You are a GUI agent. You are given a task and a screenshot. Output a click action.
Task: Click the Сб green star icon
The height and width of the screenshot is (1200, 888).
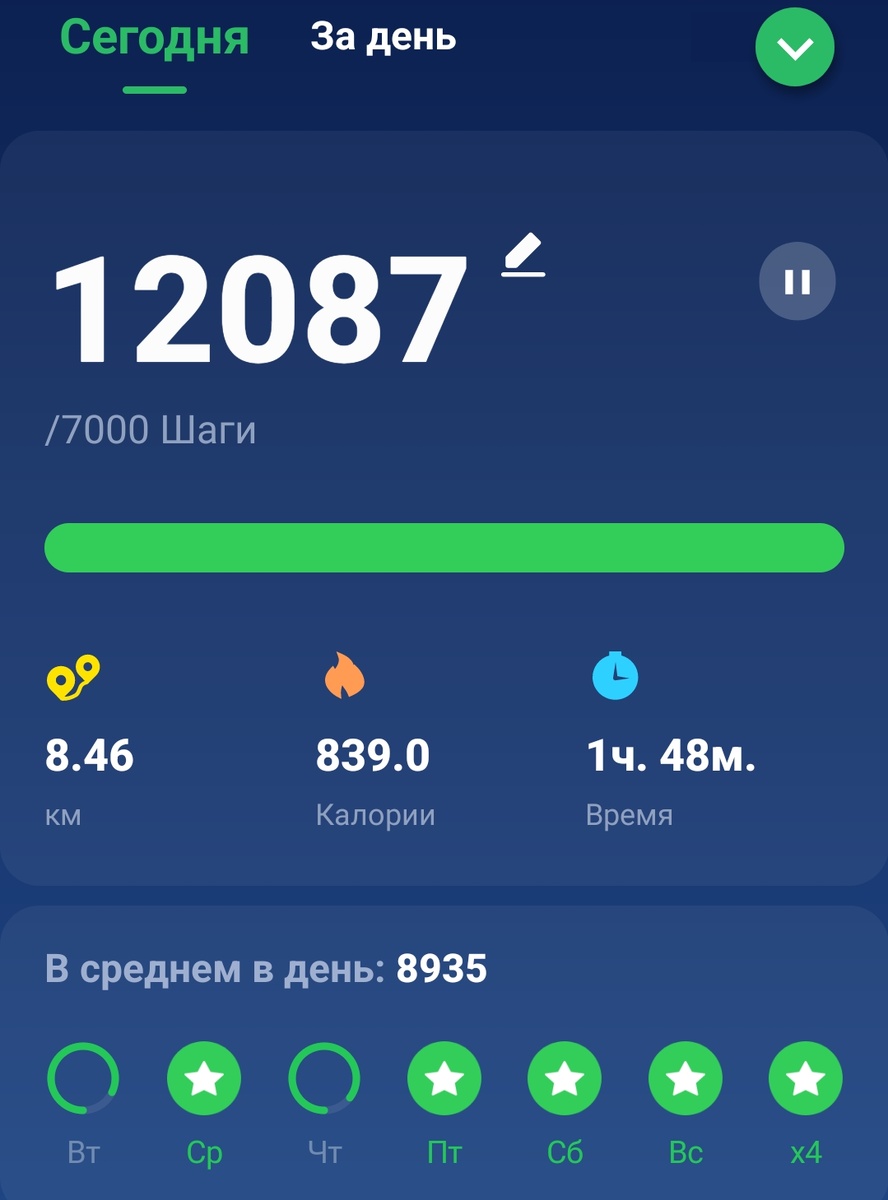pos(564,1078)
